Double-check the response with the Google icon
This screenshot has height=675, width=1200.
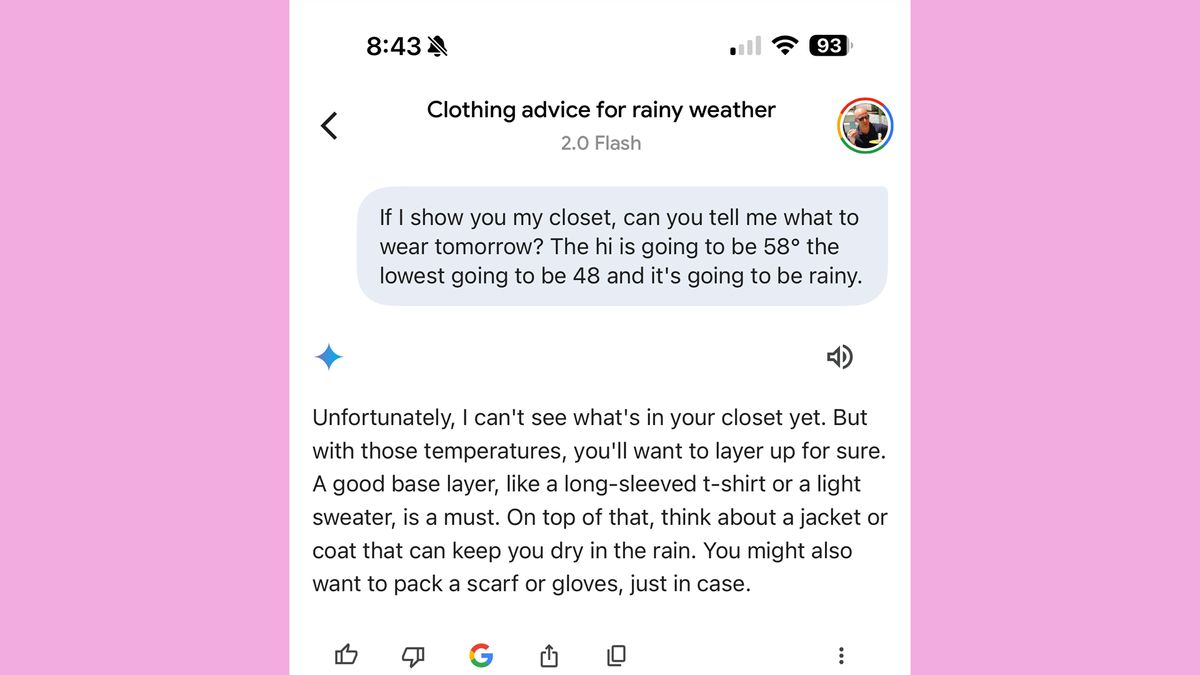tap(481, 655)
